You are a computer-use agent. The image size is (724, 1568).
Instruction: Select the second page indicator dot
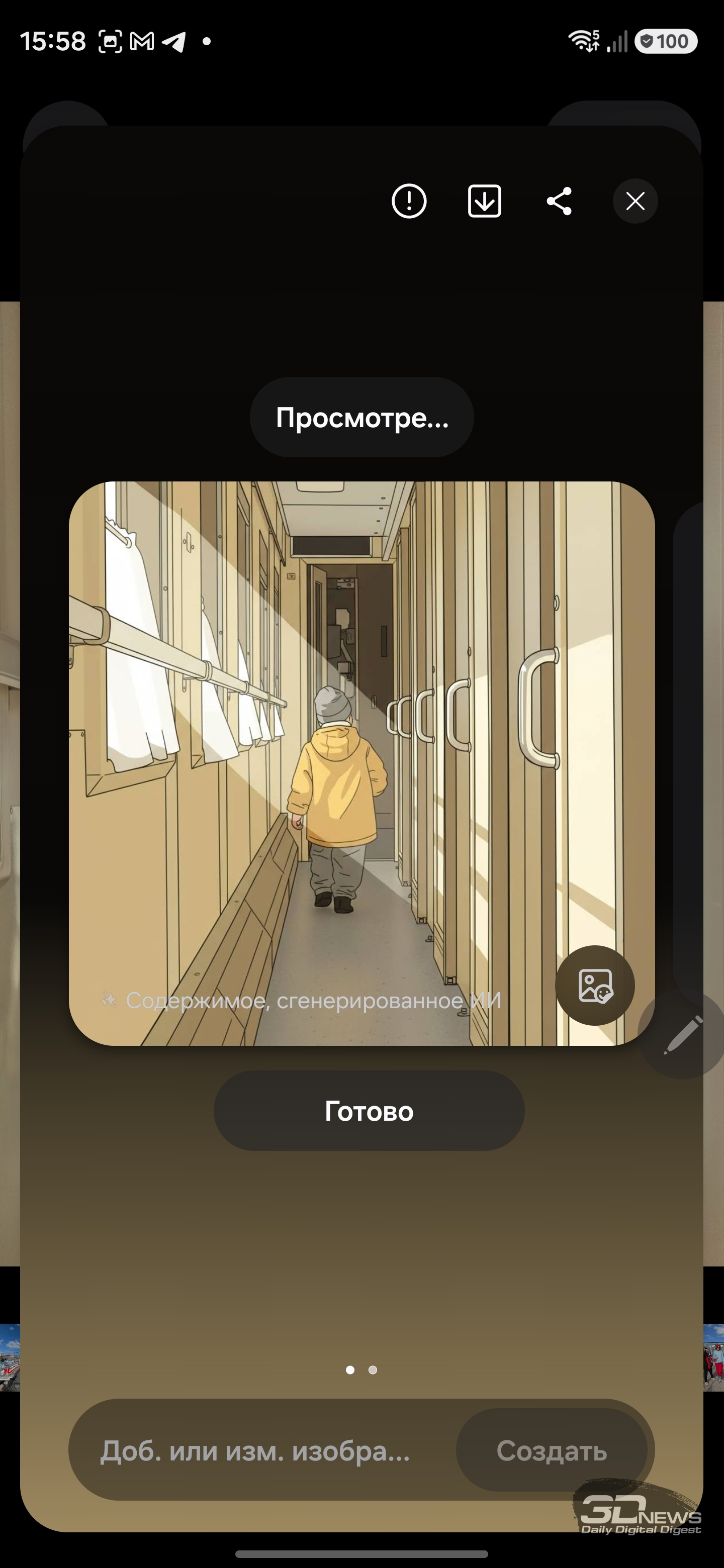(373, 1369)
